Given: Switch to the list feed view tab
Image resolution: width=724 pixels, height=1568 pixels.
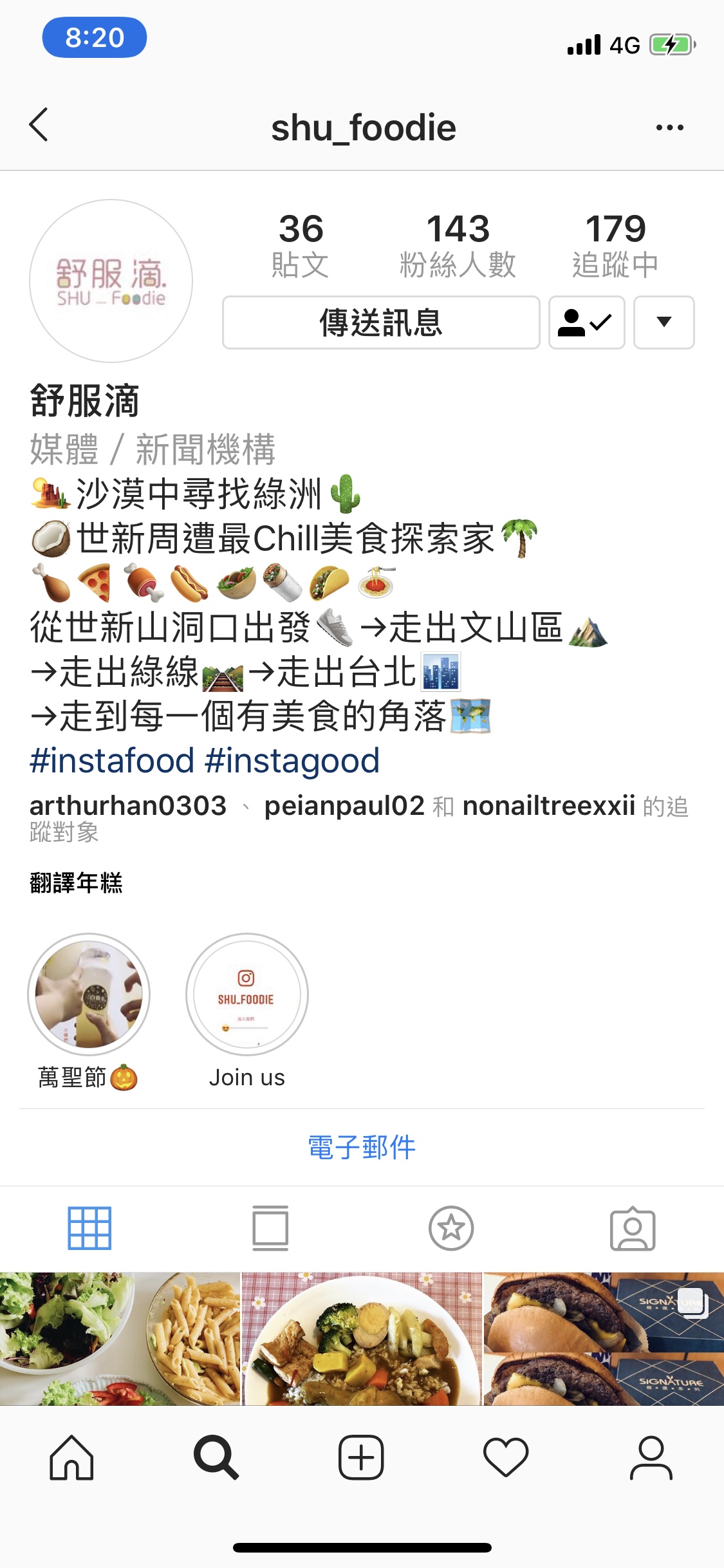Looking at the screenshot, I should (x=270, y=1228).
